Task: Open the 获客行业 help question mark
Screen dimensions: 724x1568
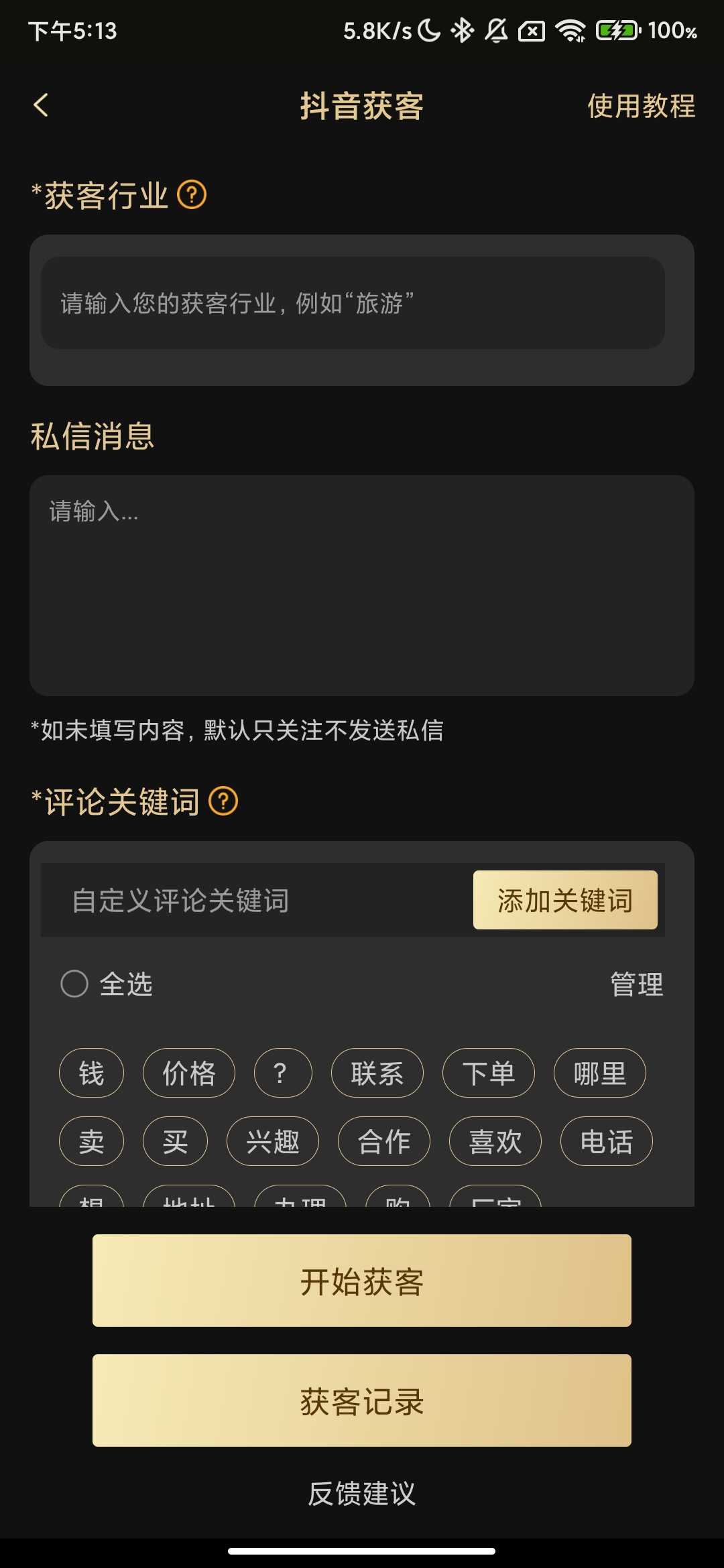Action: click(x=191, y=195)
